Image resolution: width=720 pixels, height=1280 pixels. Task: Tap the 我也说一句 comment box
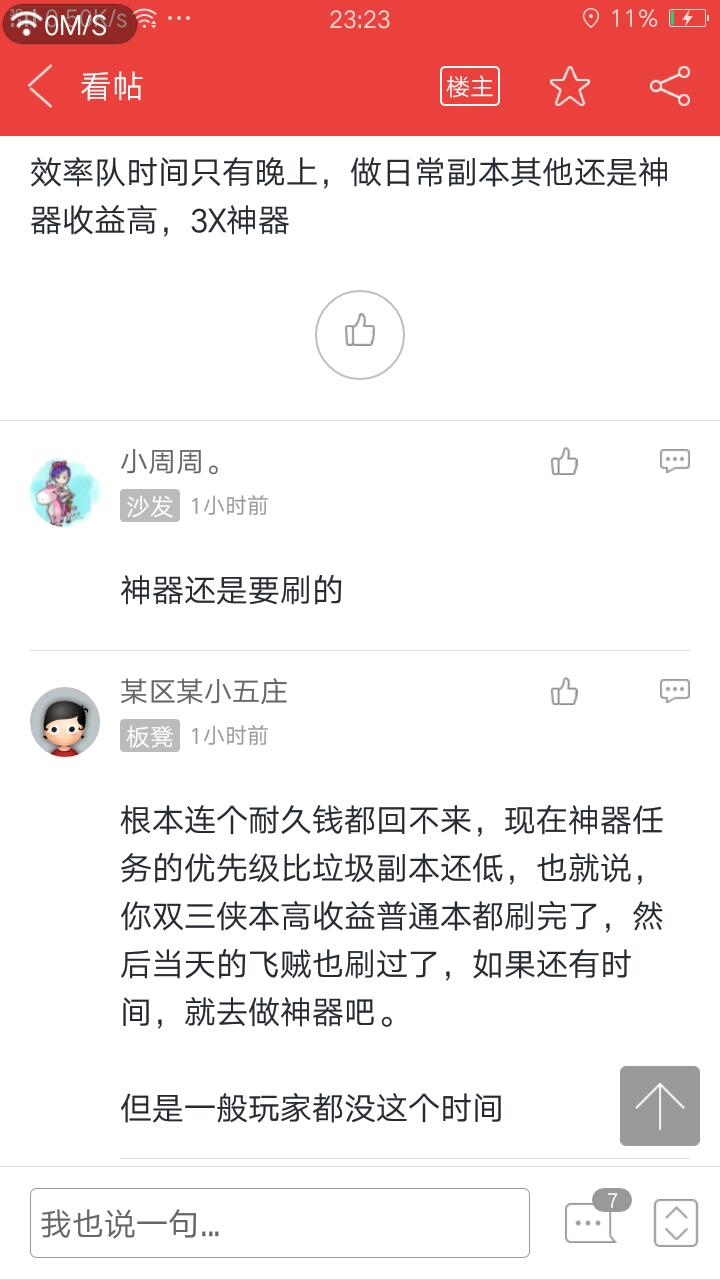tap(280, 1223)
